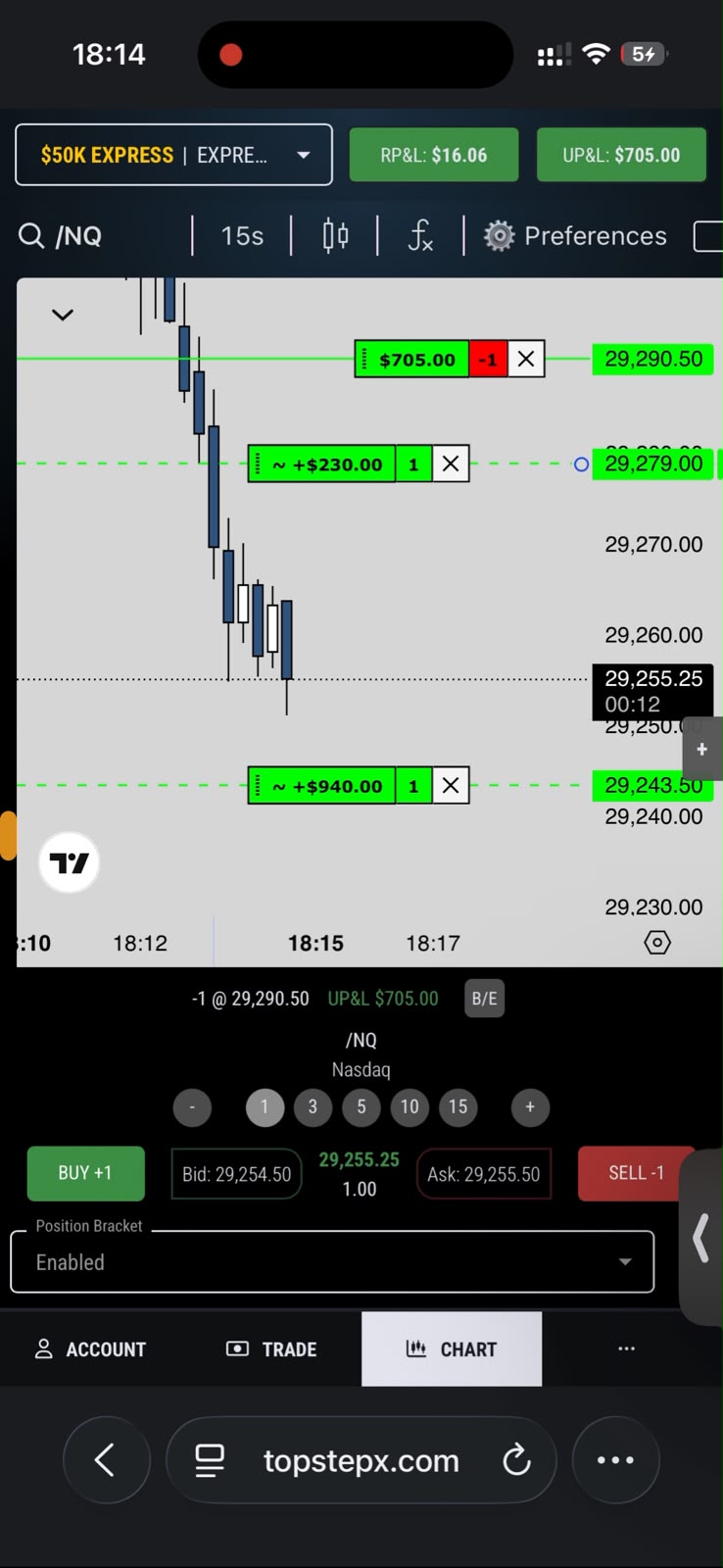
Task: Increase contract quantity with plus
Action: (x=530, y=1107)
